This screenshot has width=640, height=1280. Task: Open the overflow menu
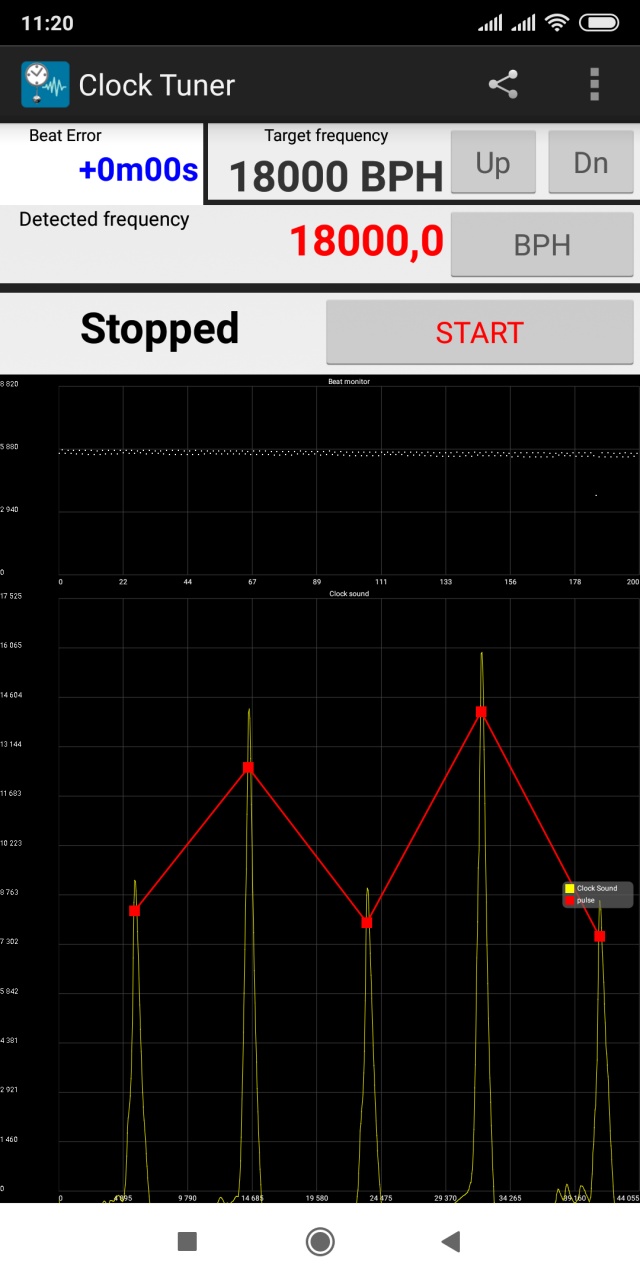point(594,85)
